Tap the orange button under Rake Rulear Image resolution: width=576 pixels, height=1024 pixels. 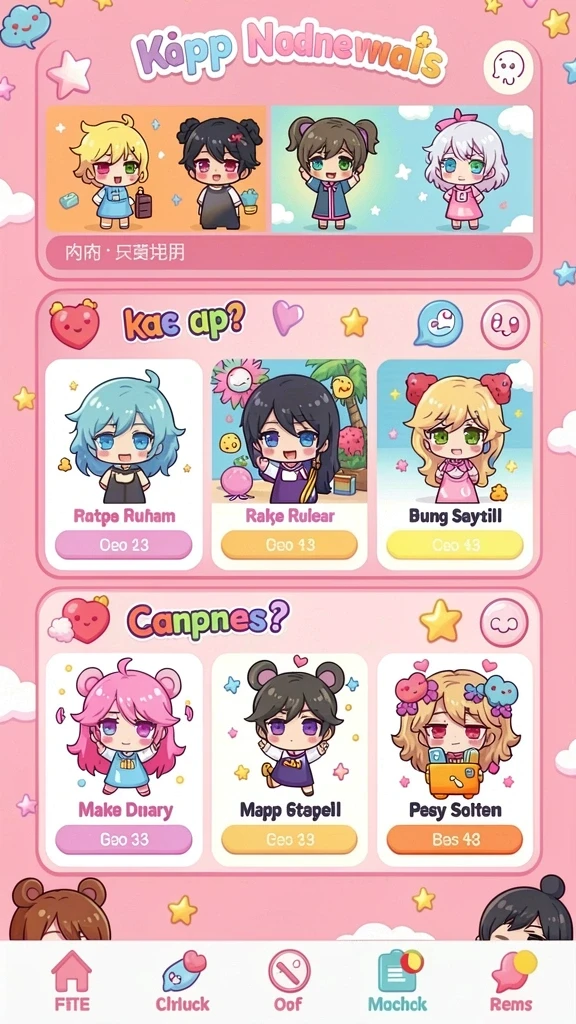pyautogui.click(x=289, y=545)
